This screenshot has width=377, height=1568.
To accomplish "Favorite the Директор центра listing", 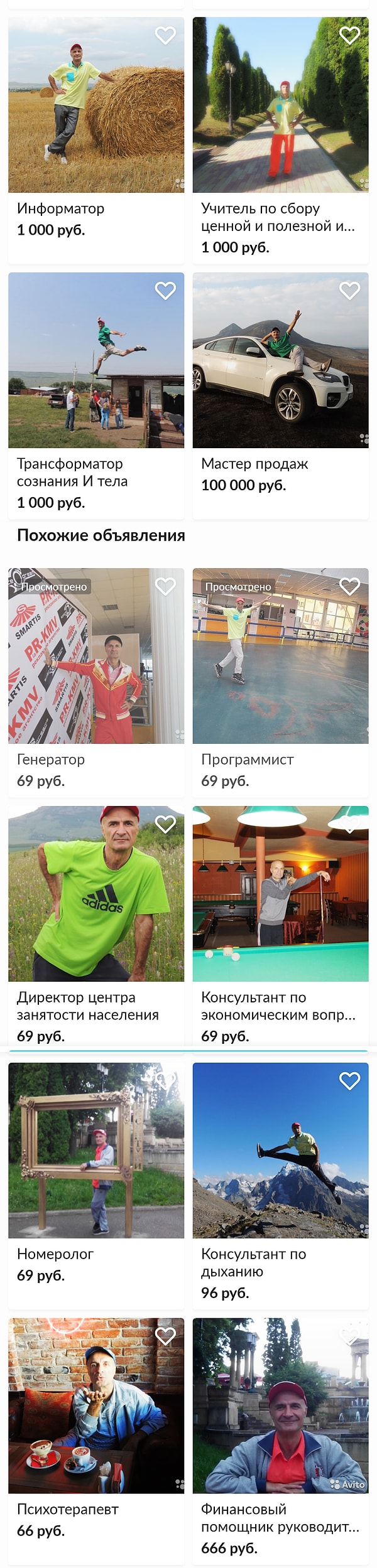I will tap(165, 824).
